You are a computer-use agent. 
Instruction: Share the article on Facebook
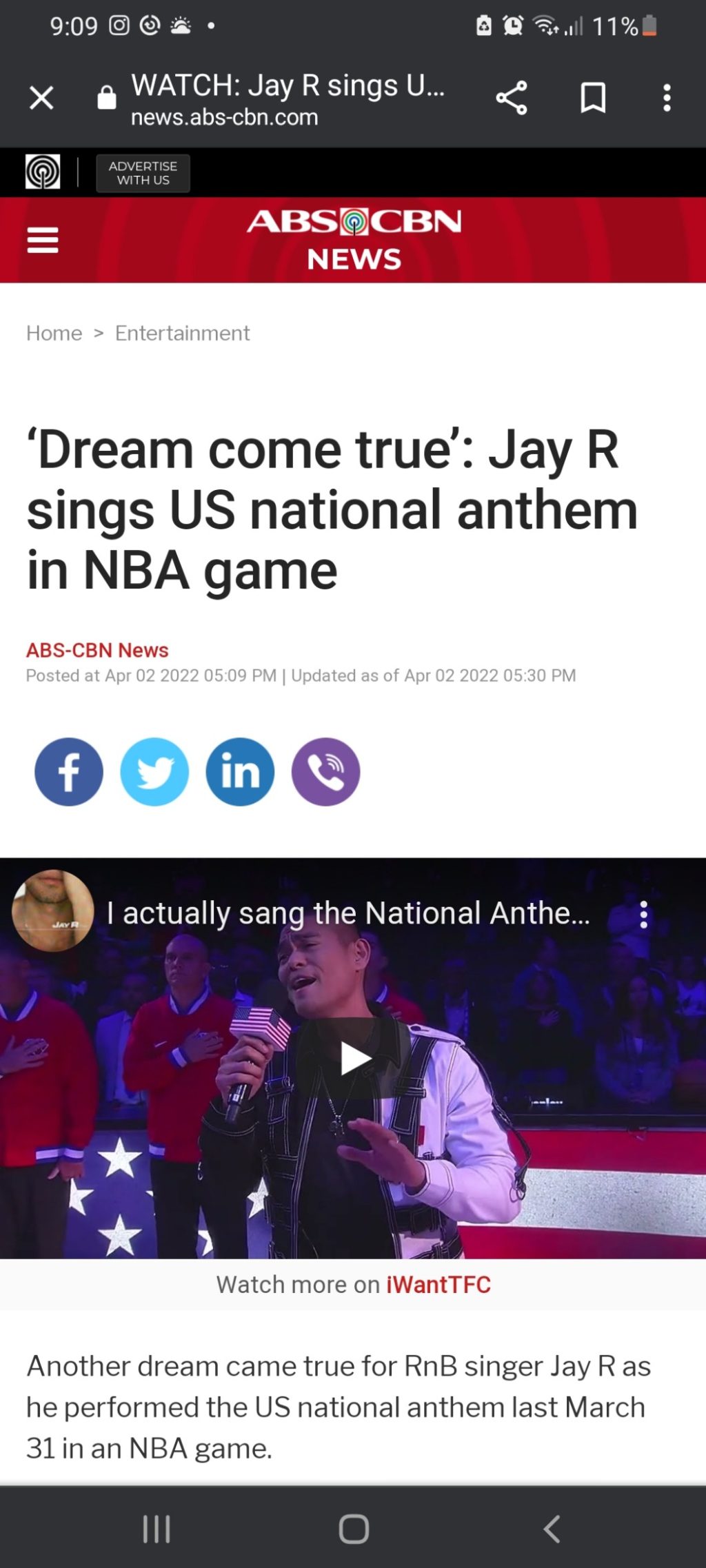tap(69, 772)
